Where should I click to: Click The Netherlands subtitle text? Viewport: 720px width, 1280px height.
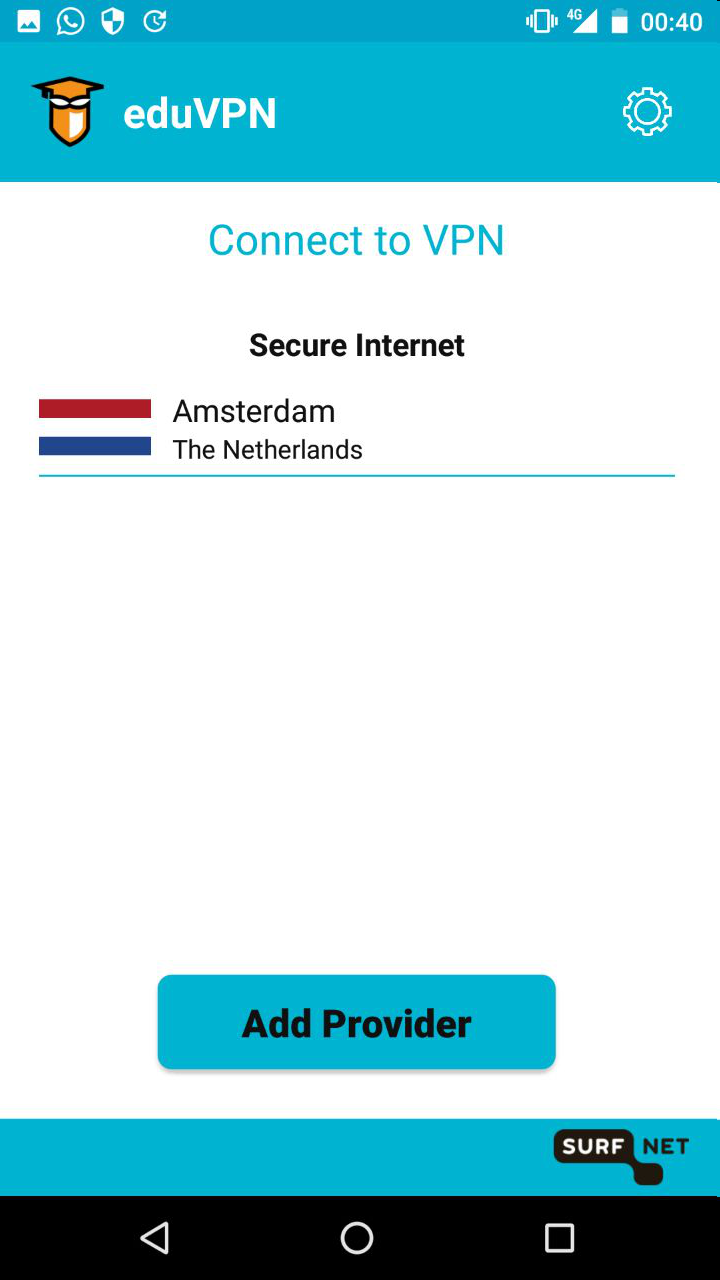point(267,449)
